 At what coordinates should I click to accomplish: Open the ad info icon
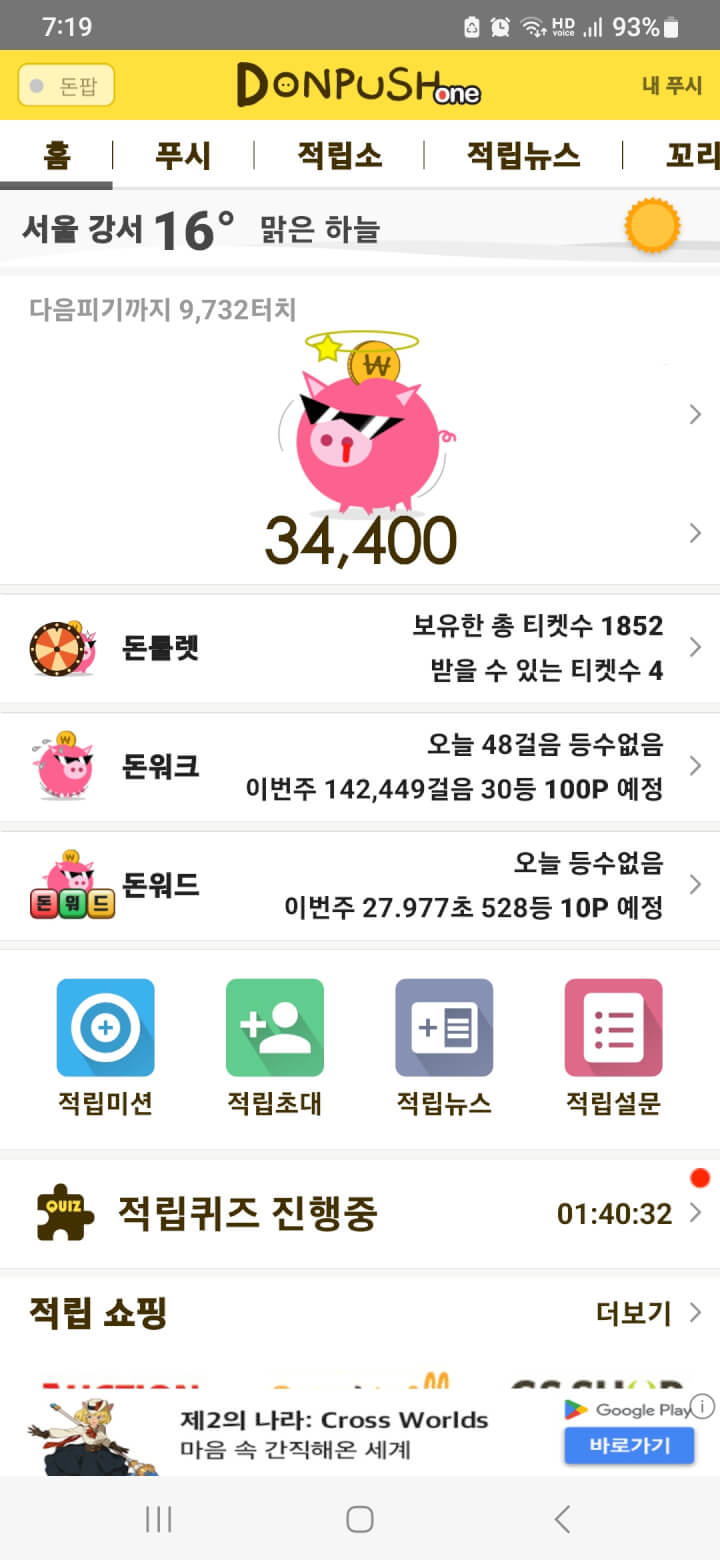pos(703,1407)
